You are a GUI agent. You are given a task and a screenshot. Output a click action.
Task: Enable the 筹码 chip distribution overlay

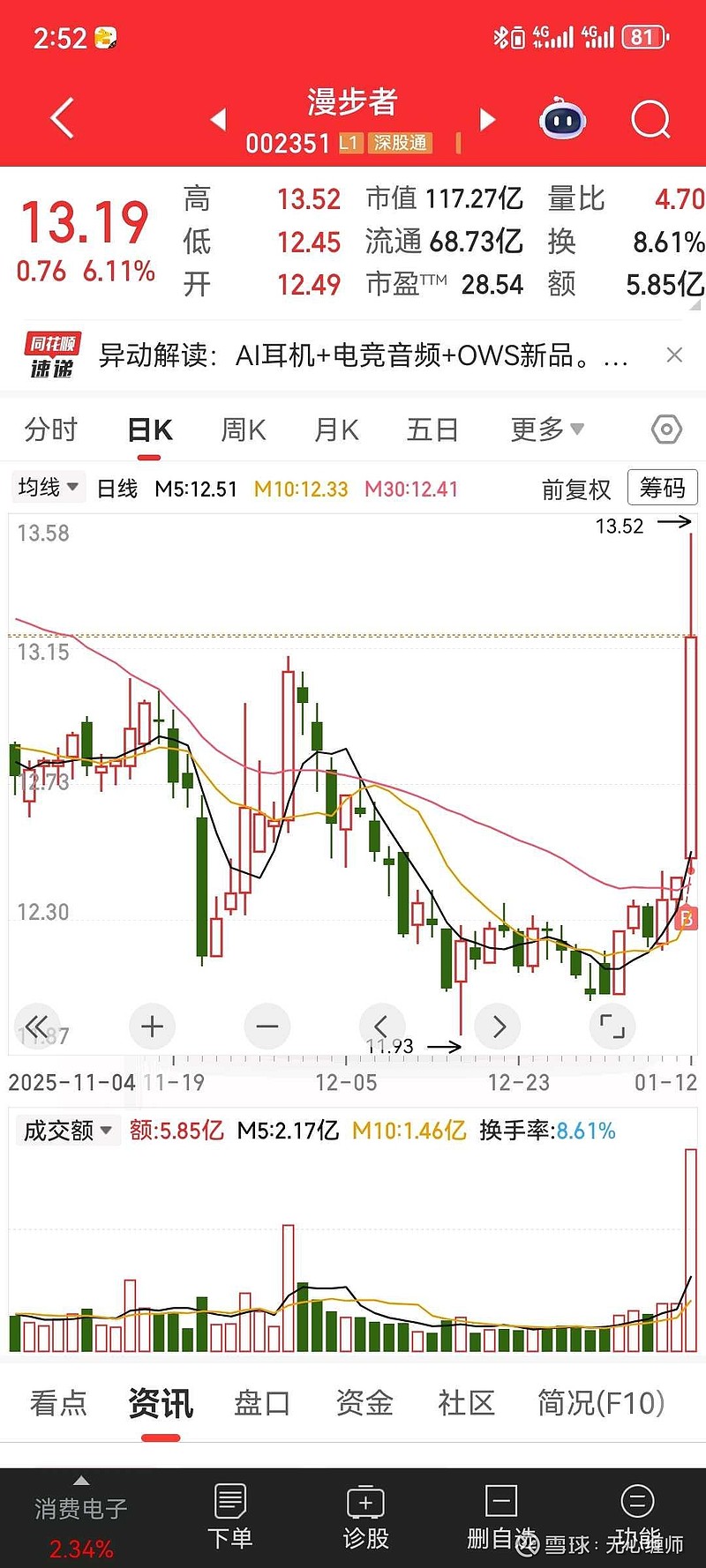click(661, 488)
